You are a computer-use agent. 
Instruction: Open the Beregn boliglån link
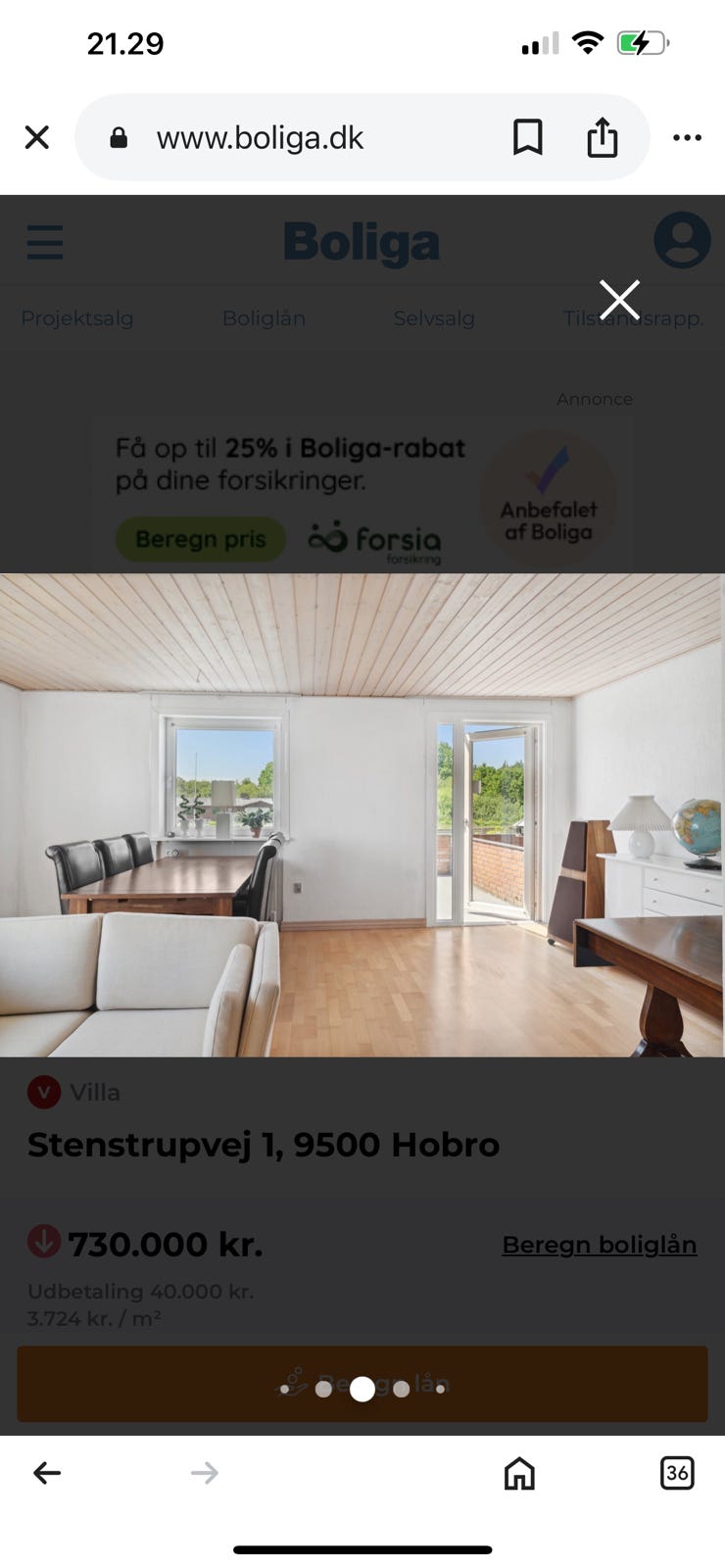pos(599,1244)
